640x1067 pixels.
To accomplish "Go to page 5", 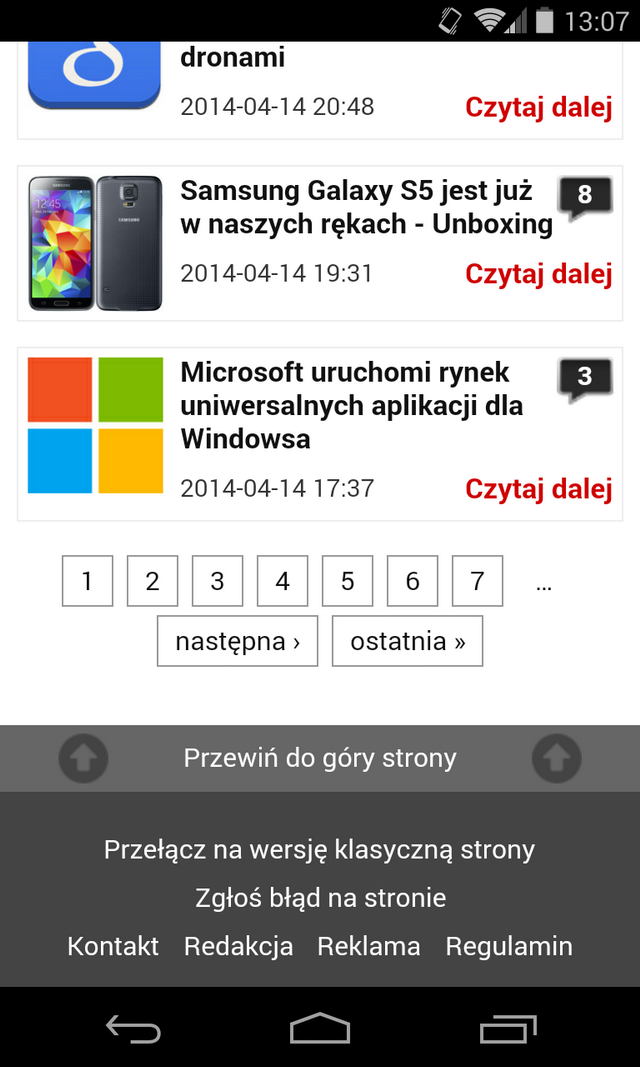I will click(x=348, y=580).
